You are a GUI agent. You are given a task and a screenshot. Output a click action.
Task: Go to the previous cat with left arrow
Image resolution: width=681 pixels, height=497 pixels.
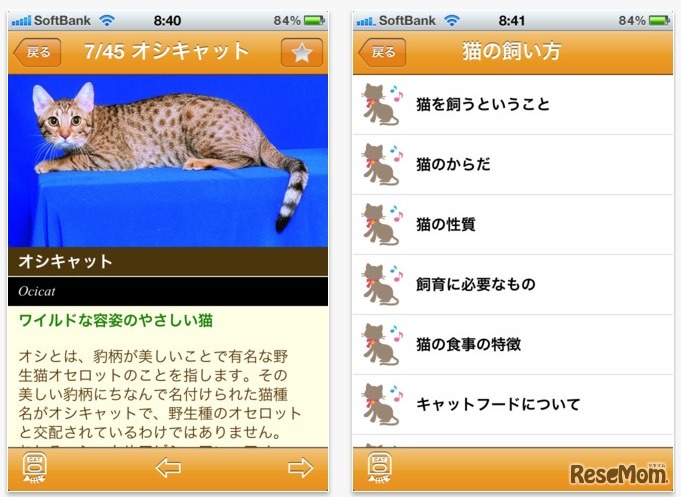(x=168, y=467)
